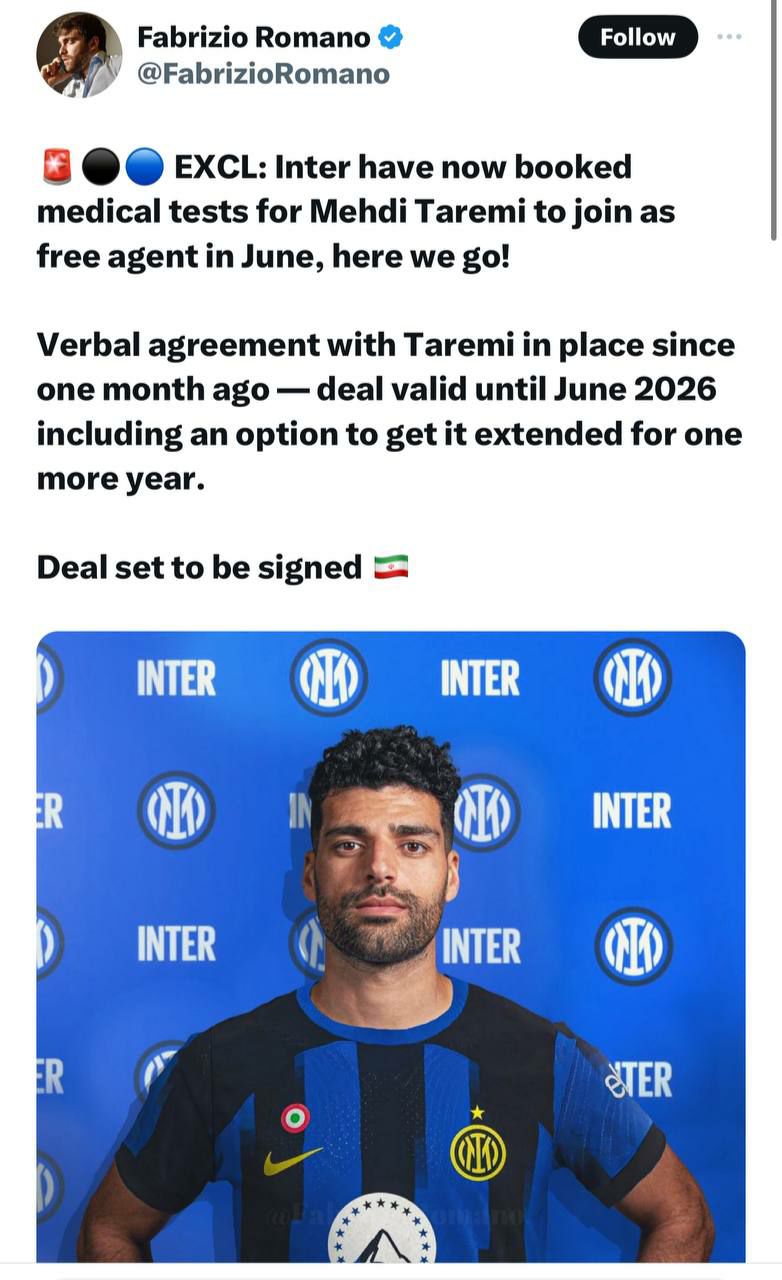Follow Fabrizio Romano
782x1280 pixels.
click(x=637, y=37)
